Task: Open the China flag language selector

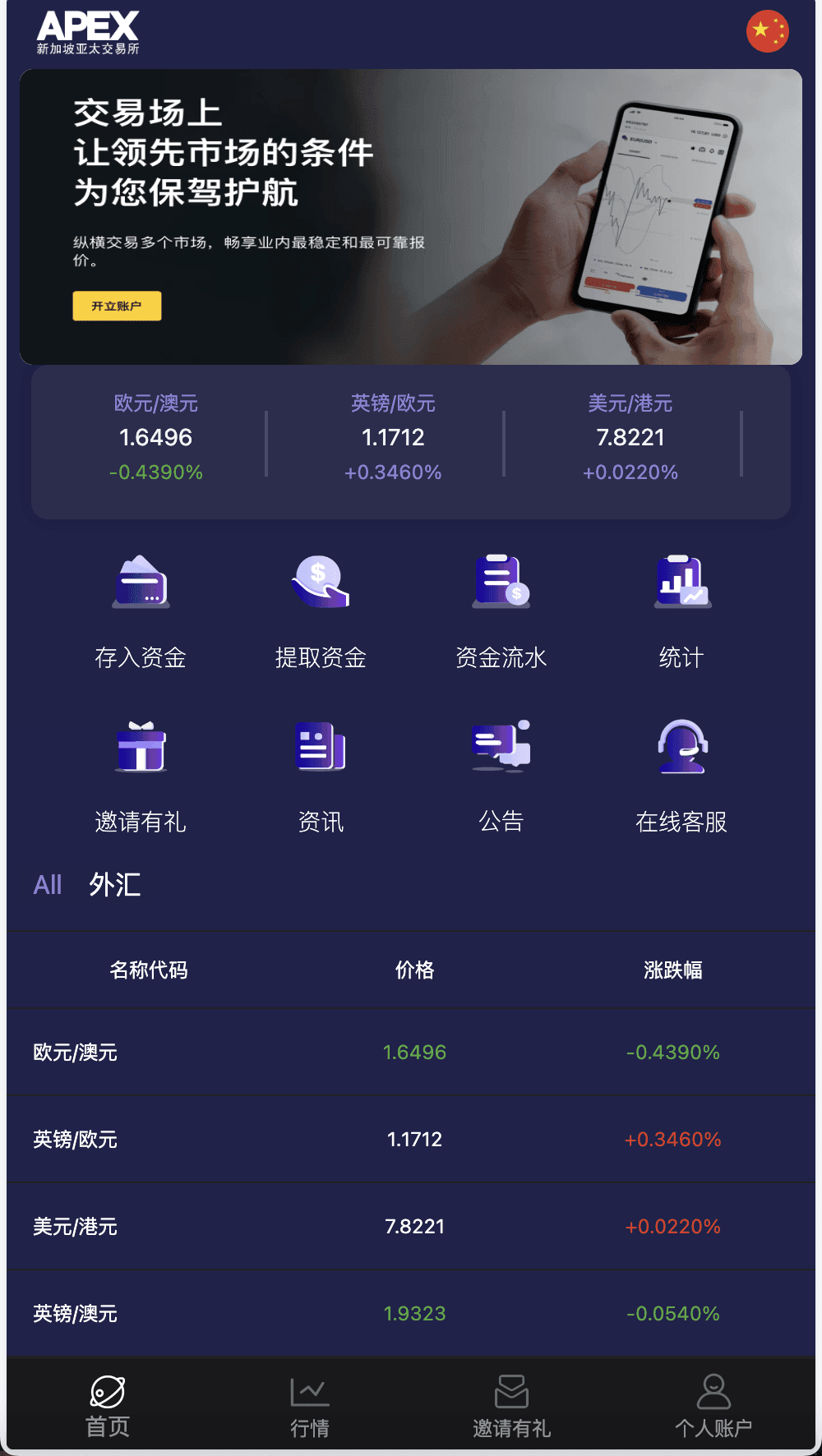Action: click(767, 31)
